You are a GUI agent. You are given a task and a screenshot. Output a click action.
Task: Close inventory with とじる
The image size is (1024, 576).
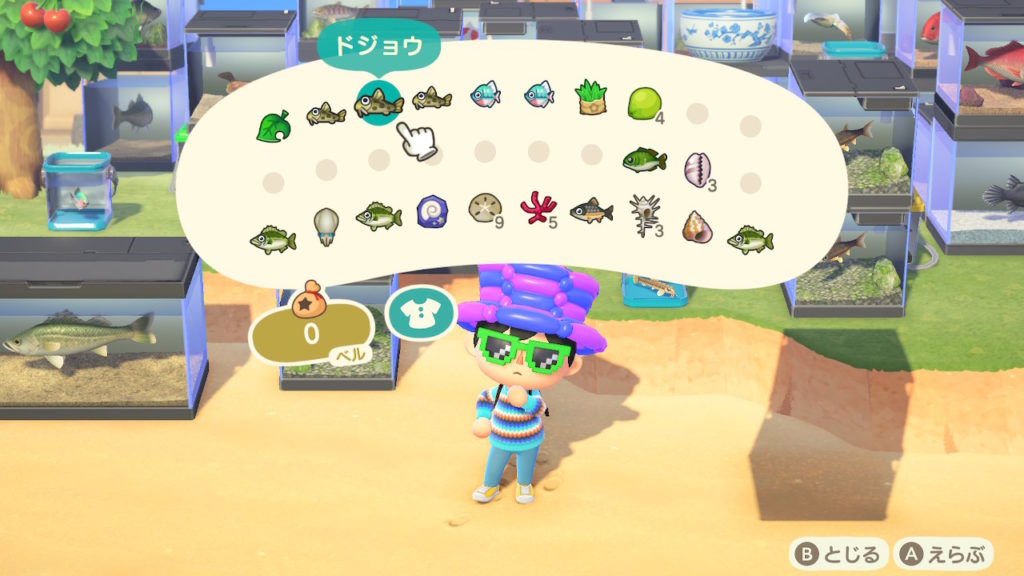[x=838, y=552]
